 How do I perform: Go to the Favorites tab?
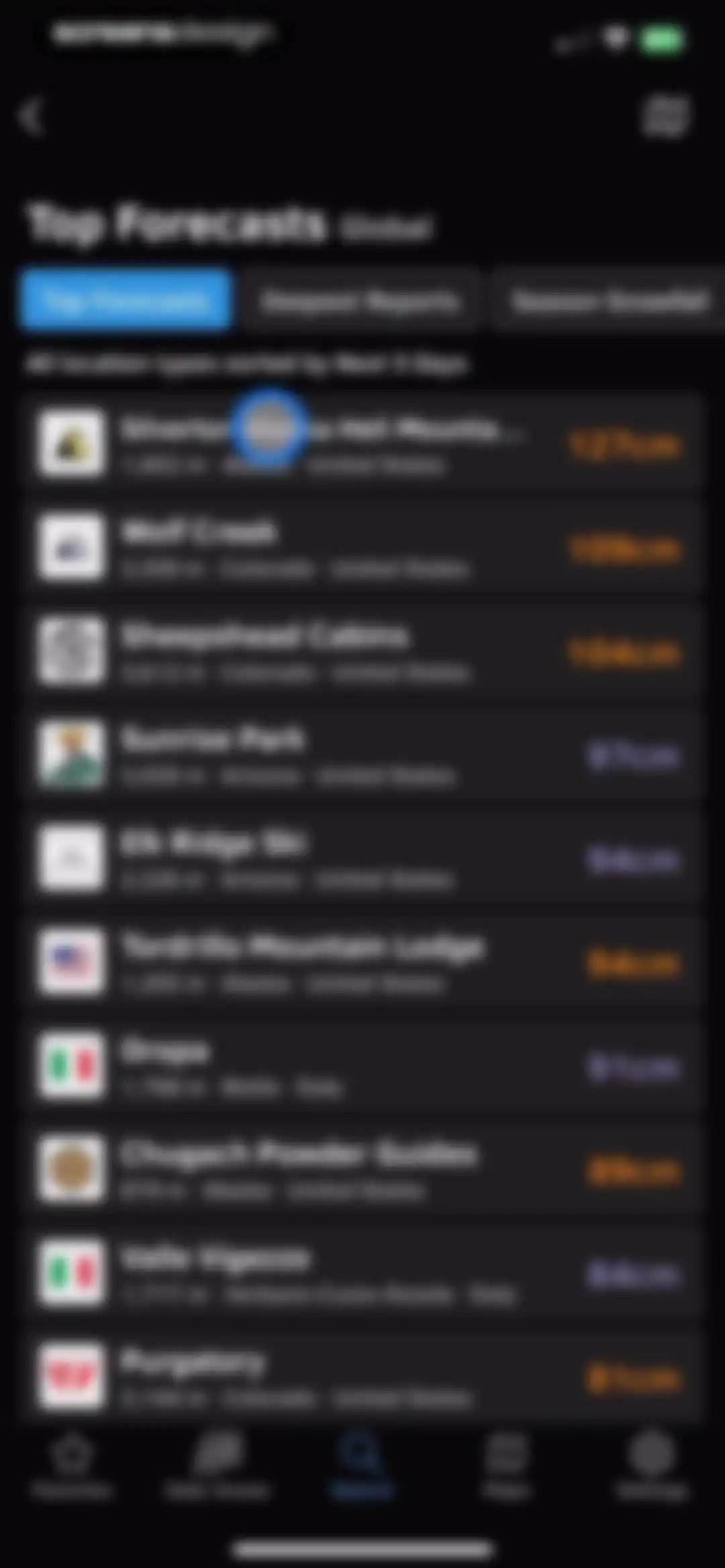click(x=72, y=1467)
